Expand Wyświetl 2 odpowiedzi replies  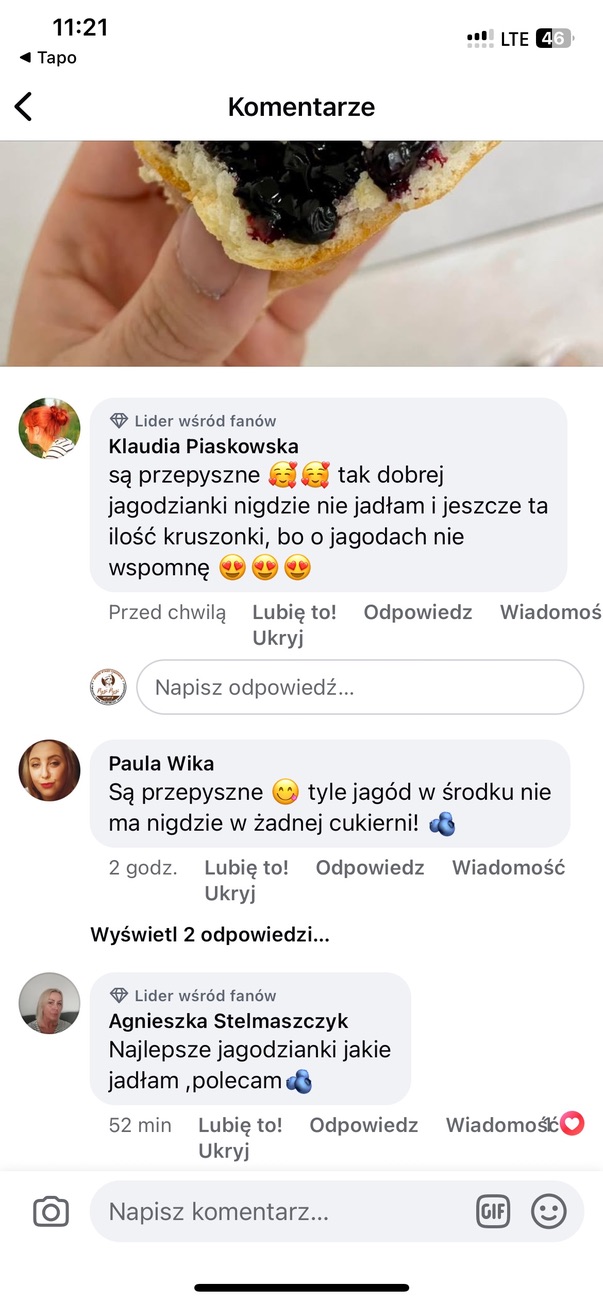210,935
